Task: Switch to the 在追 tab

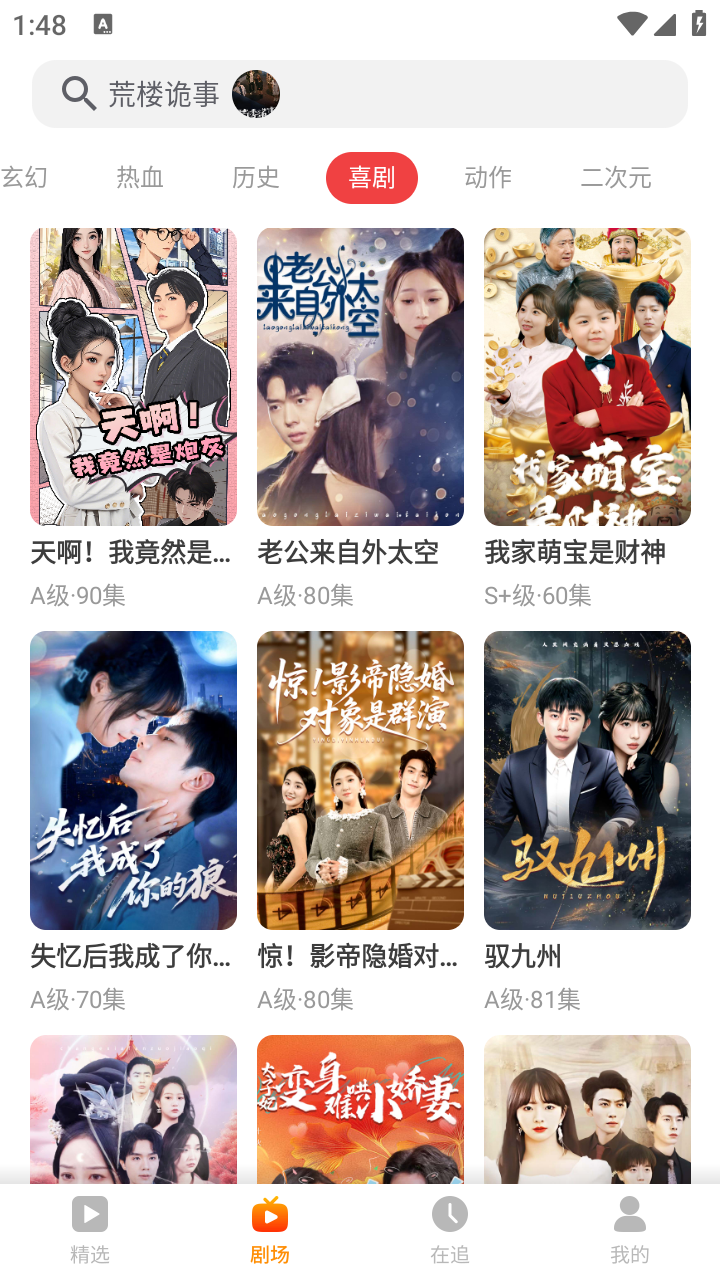Action: (x=450, y=1232)
